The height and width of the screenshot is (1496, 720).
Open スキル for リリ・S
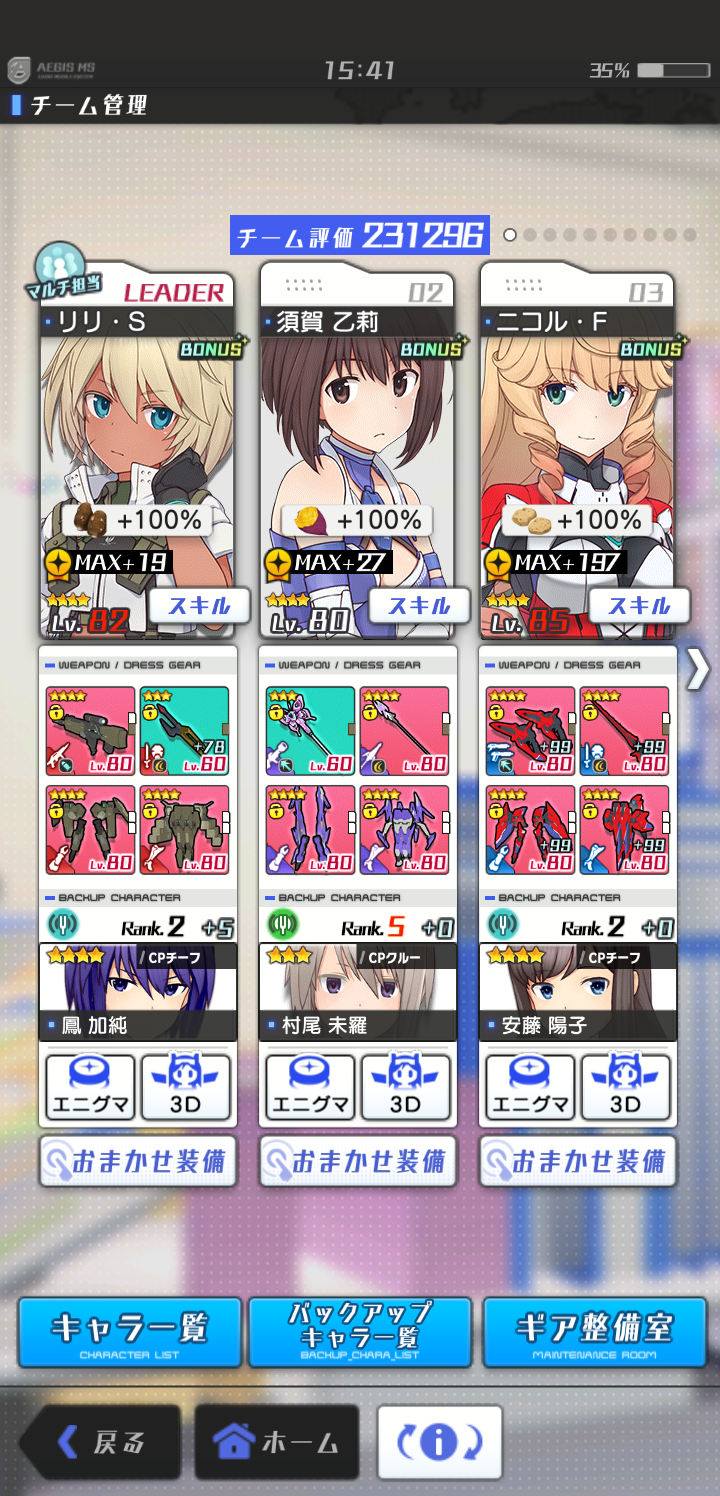(x=198, y=605)
